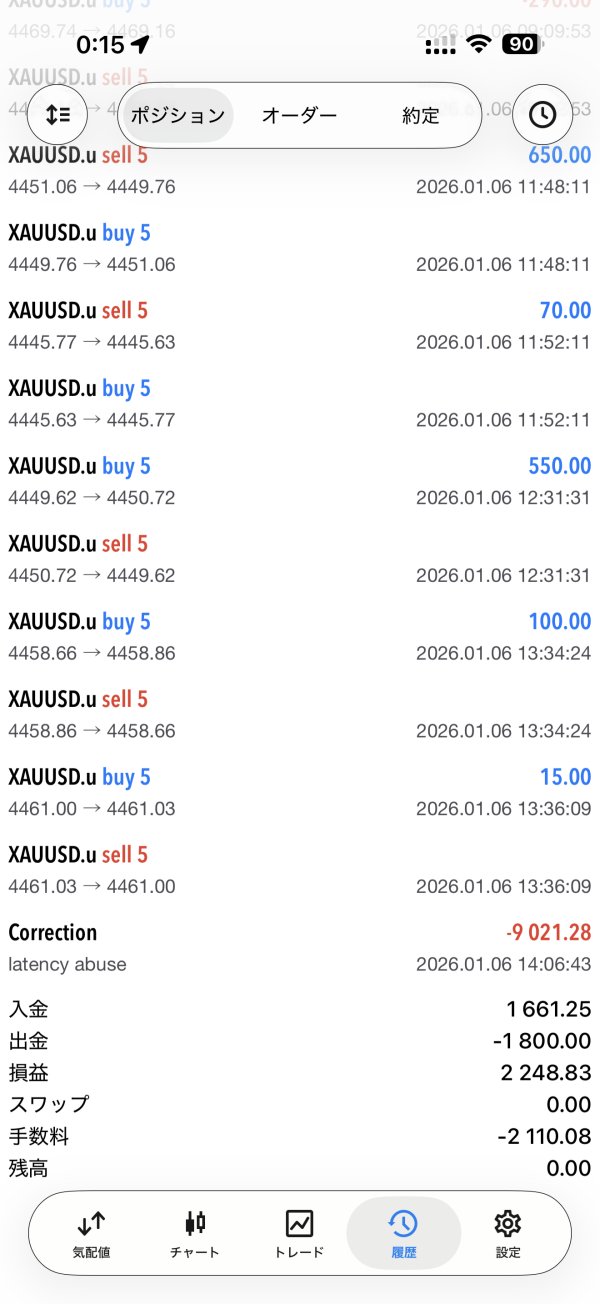Image resolution: width=600 pixels, height=1304 pixels.
Task: Open the トレード tab
Action: [x=299, y=1233]
